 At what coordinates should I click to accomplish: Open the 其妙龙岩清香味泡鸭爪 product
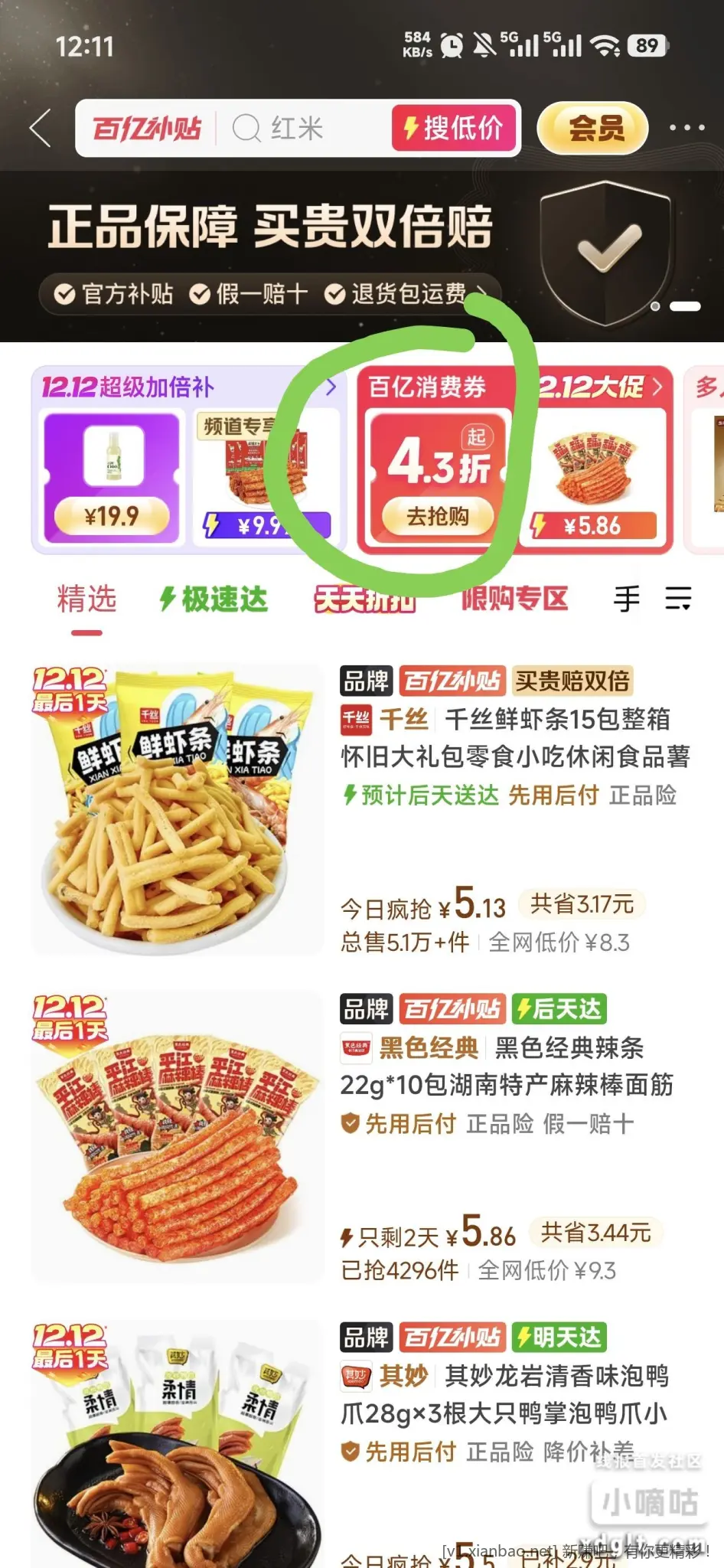point(505,1394)
